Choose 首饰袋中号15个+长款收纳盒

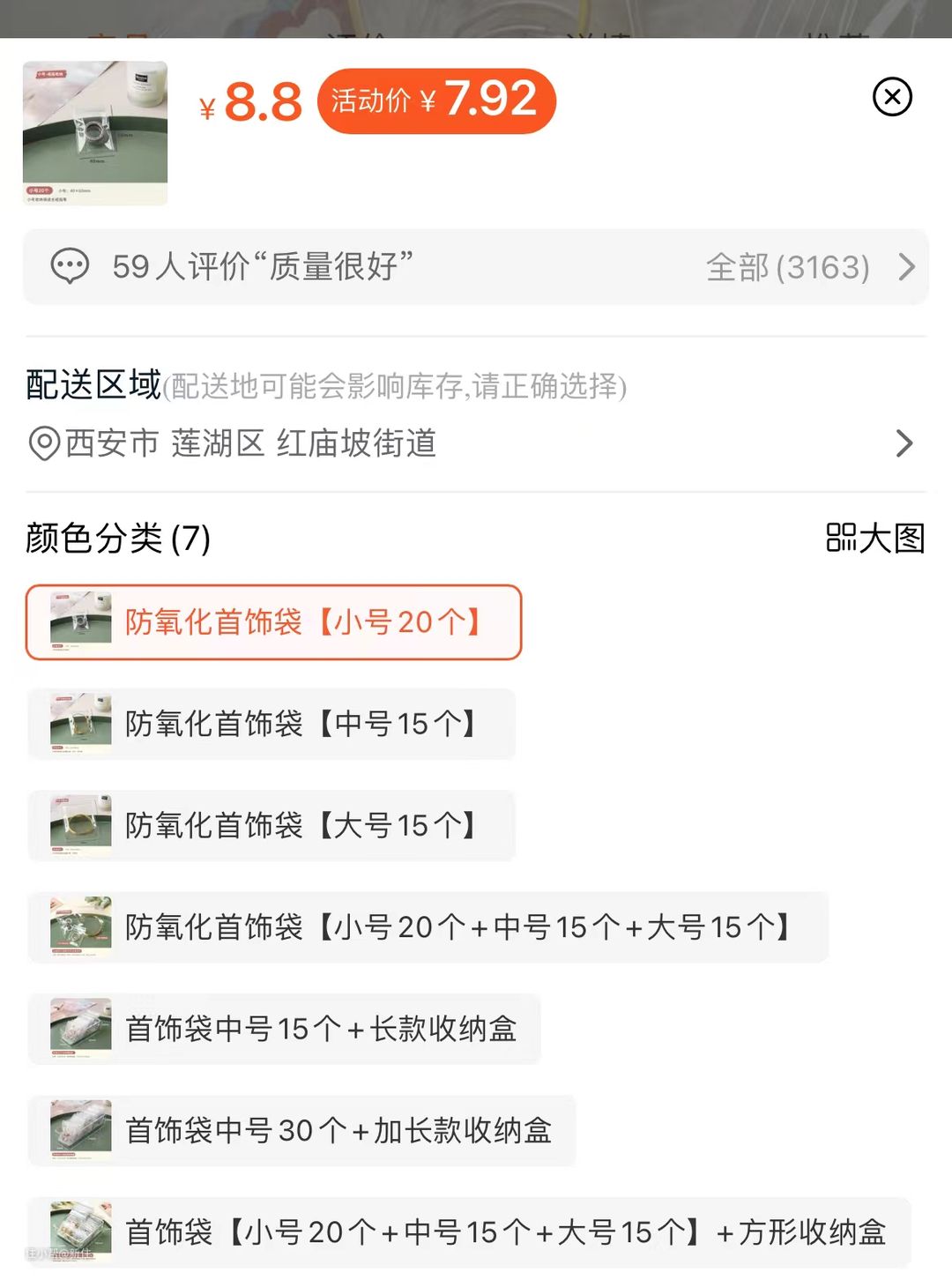[284, 1029]
